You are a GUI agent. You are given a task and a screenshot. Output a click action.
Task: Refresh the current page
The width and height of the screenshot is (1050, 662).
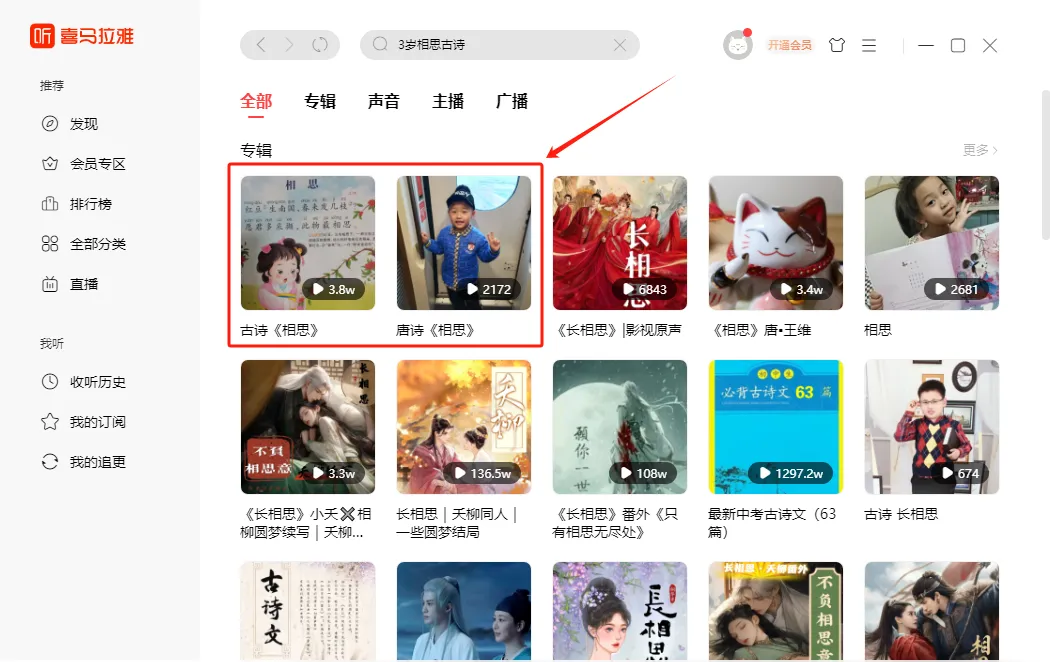coord(320,45)
